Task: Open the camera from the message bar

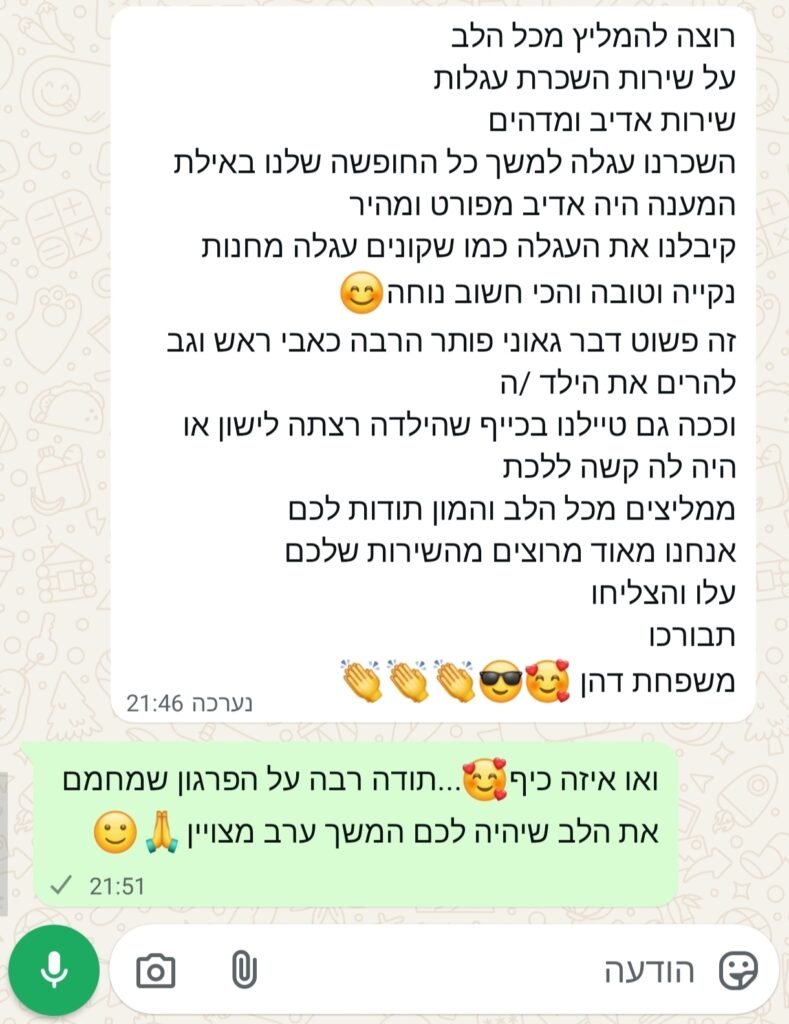Action: [156, 970]
